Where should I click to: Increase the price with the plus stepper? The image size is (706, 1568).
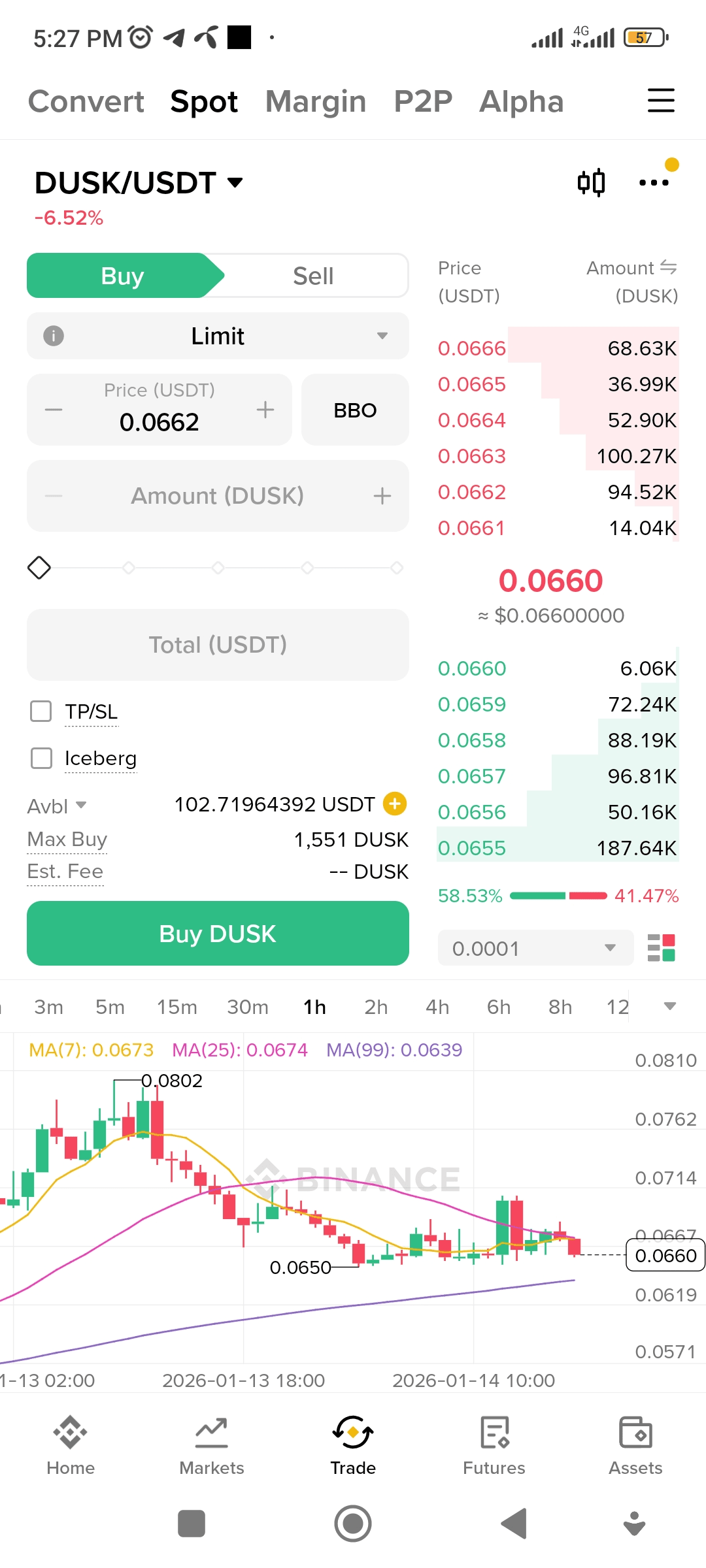click(x=265, y=410)
